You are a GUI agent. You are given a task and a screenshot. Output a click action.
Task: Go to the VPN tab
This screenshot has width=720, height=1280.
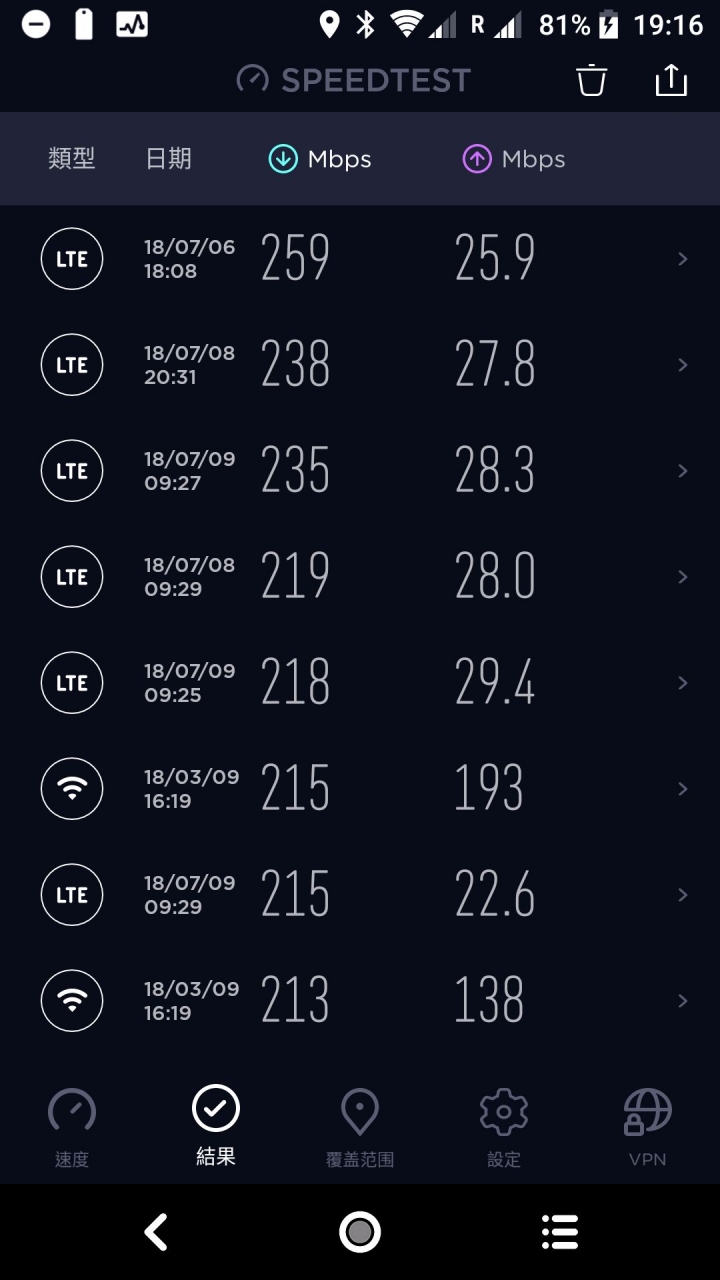click(648, 1128)
